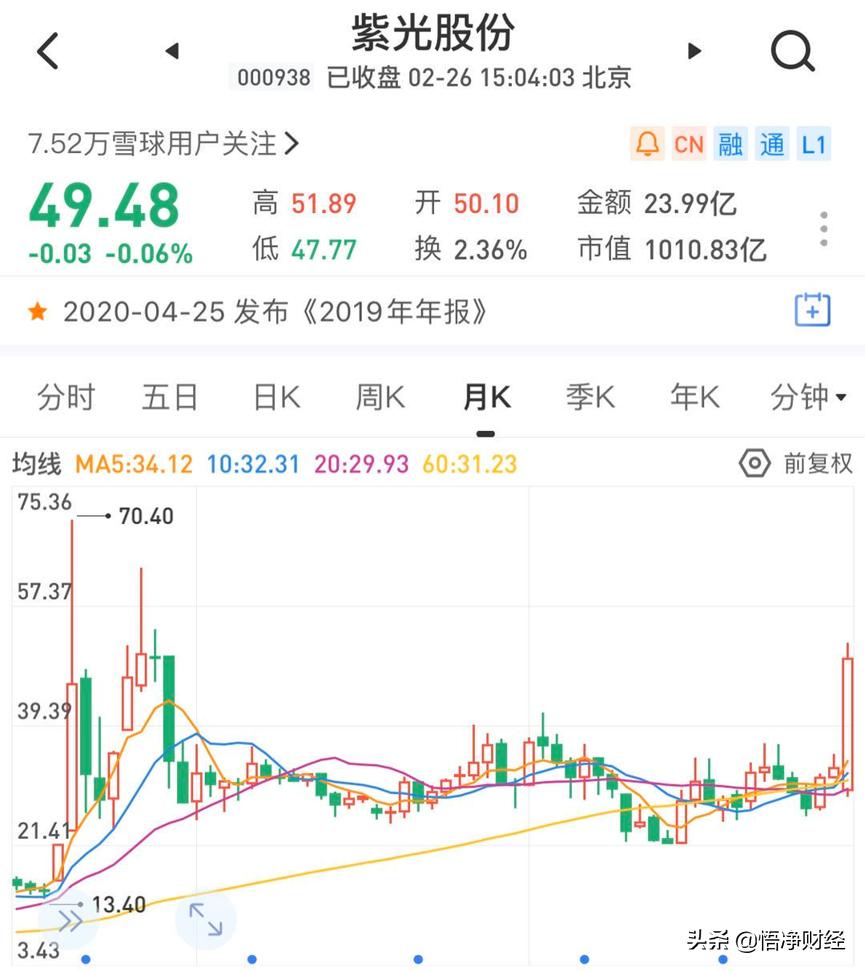This screenshot has width=865, height=971.
Task: Expand the 分钟 dropdown arrow
Action: coord(842,396)
